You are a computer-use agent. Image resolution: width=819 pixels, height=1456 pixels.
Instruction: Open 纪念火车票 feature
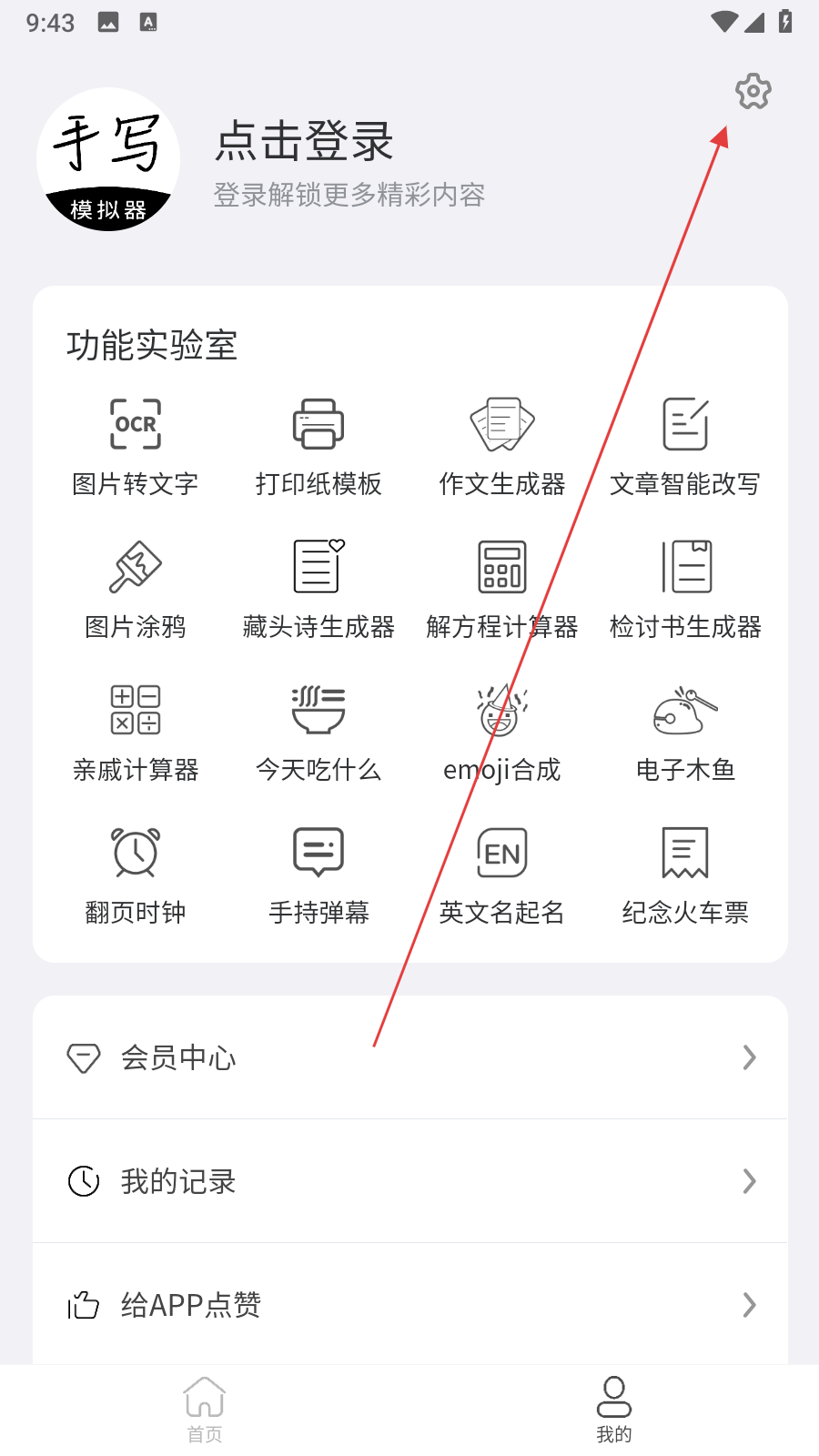pos(685,874)
